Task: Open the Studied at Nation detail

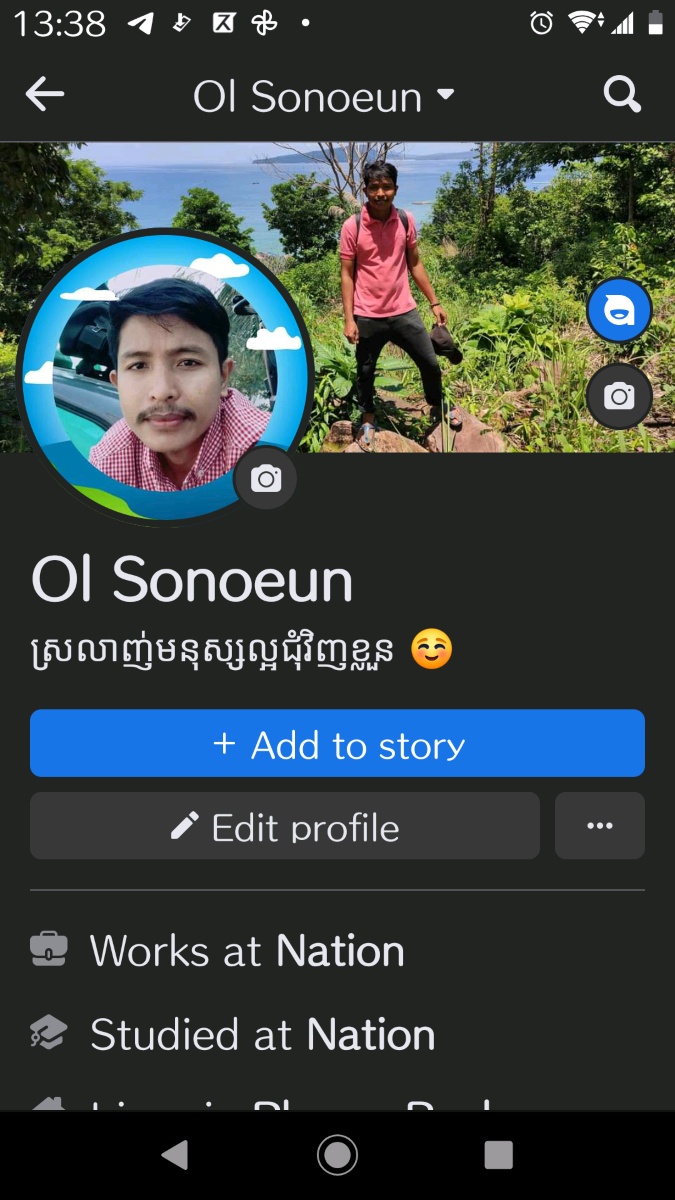Action: tap(262, 1035)
